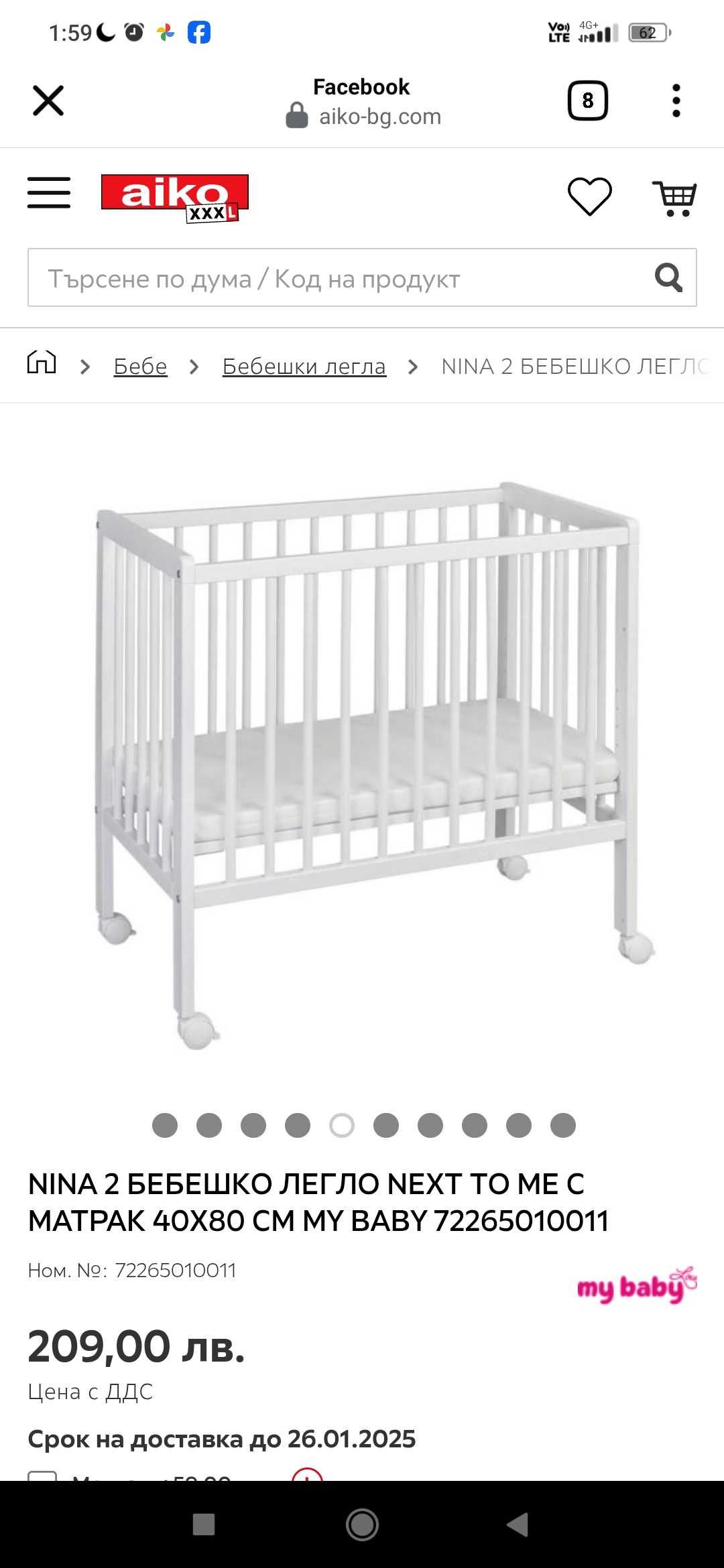The image size is (724, 1568).
Task: Go to the aiko homepage via logo
Action: coord(175,197)
